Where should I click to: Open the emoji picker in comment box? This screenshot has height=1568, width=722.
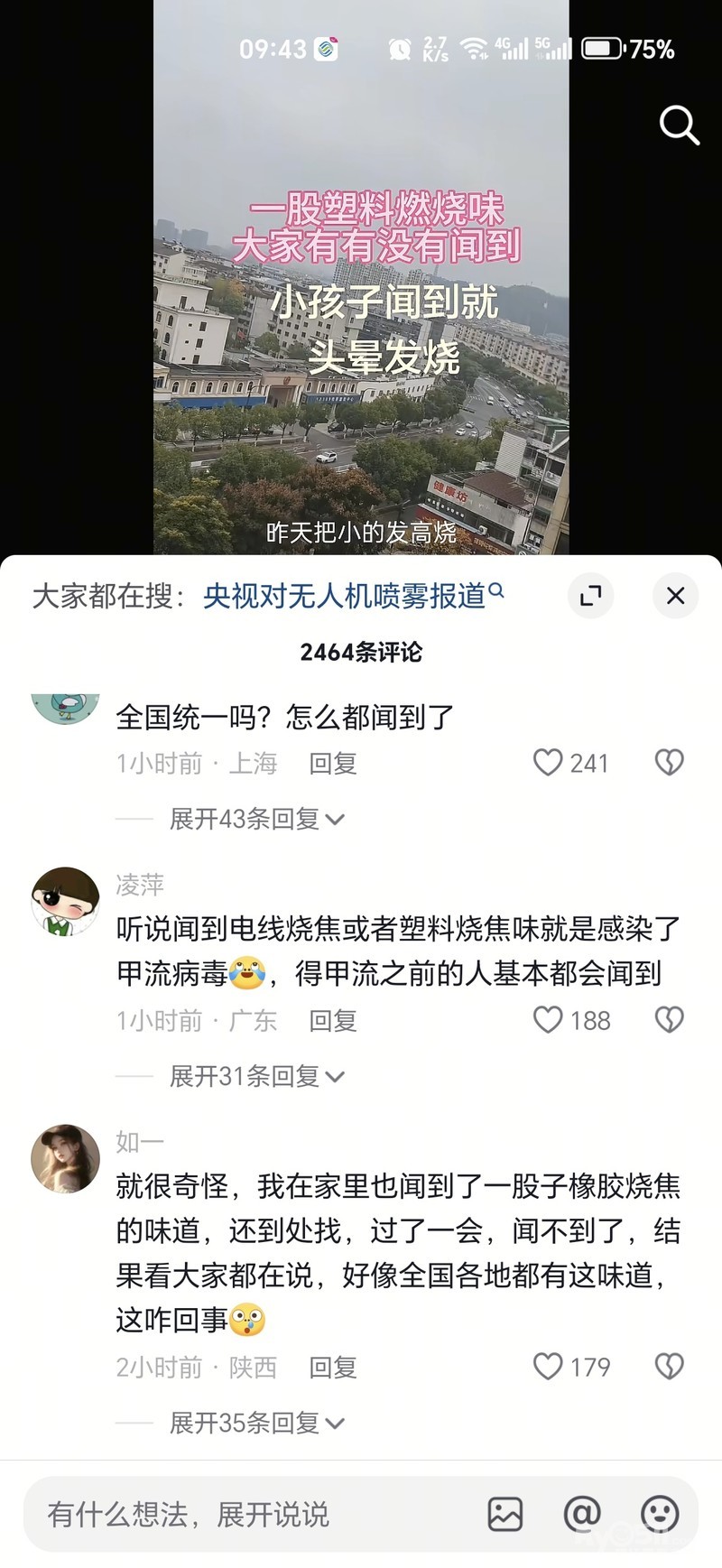click(660, 1514)
